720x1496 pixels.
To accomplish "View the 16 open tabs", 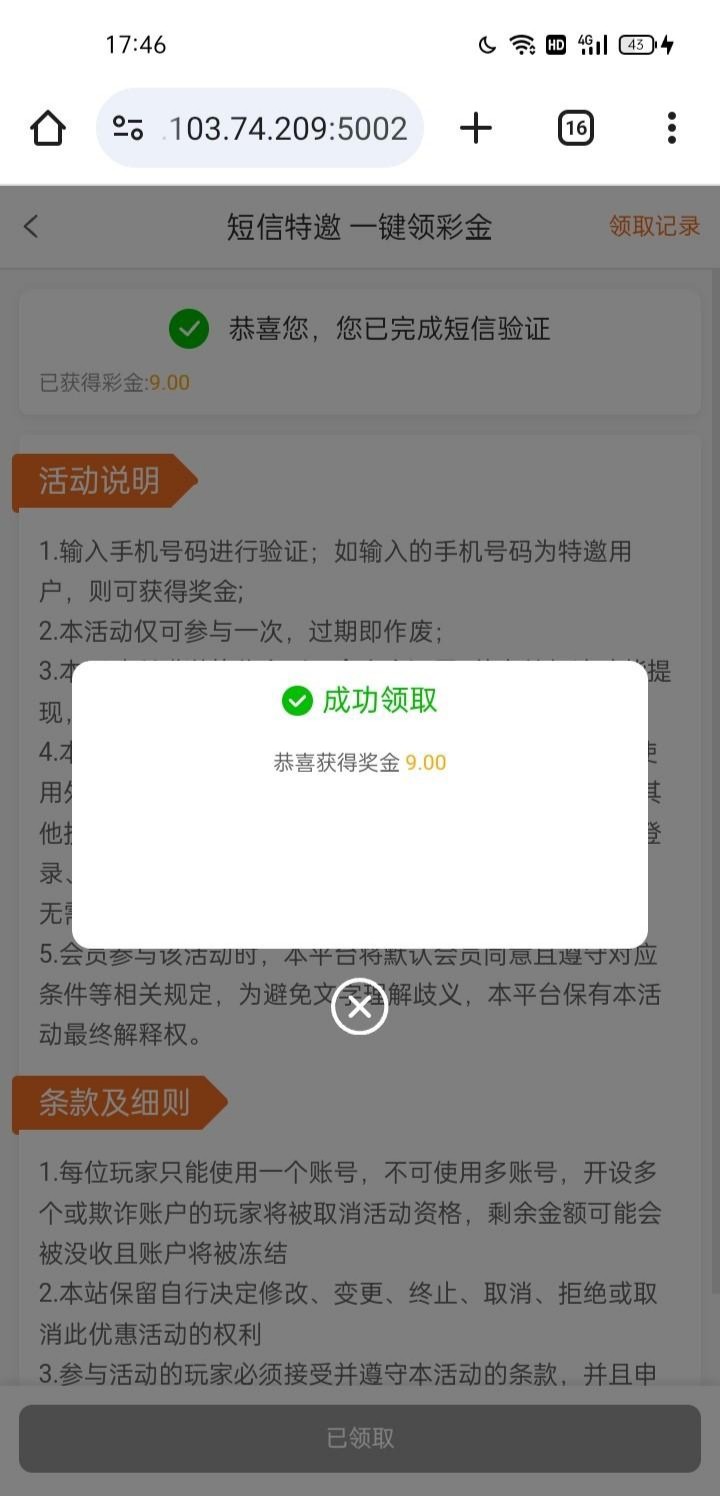I will (575, 128).
